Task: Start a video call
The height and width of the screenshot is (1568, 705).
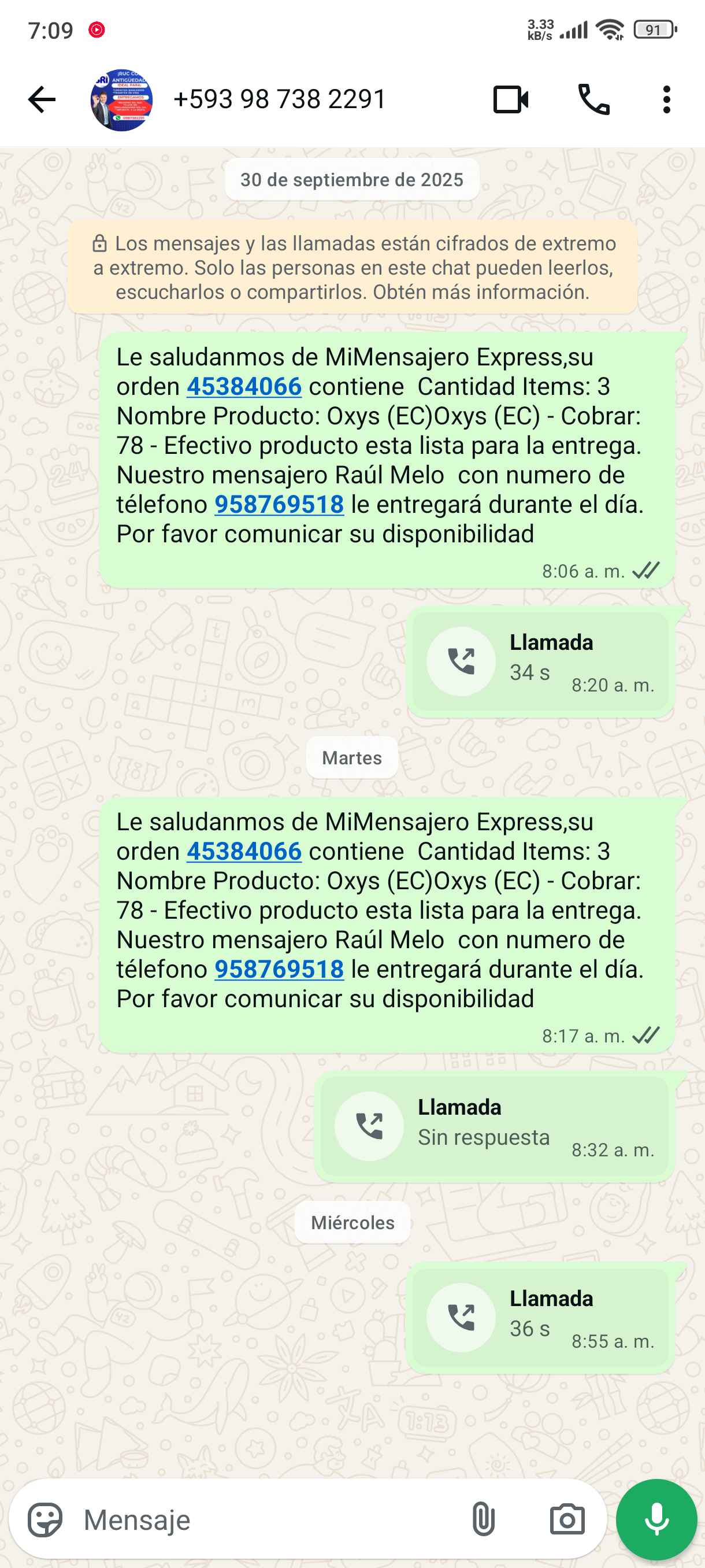Action: (x=510, y=99)
